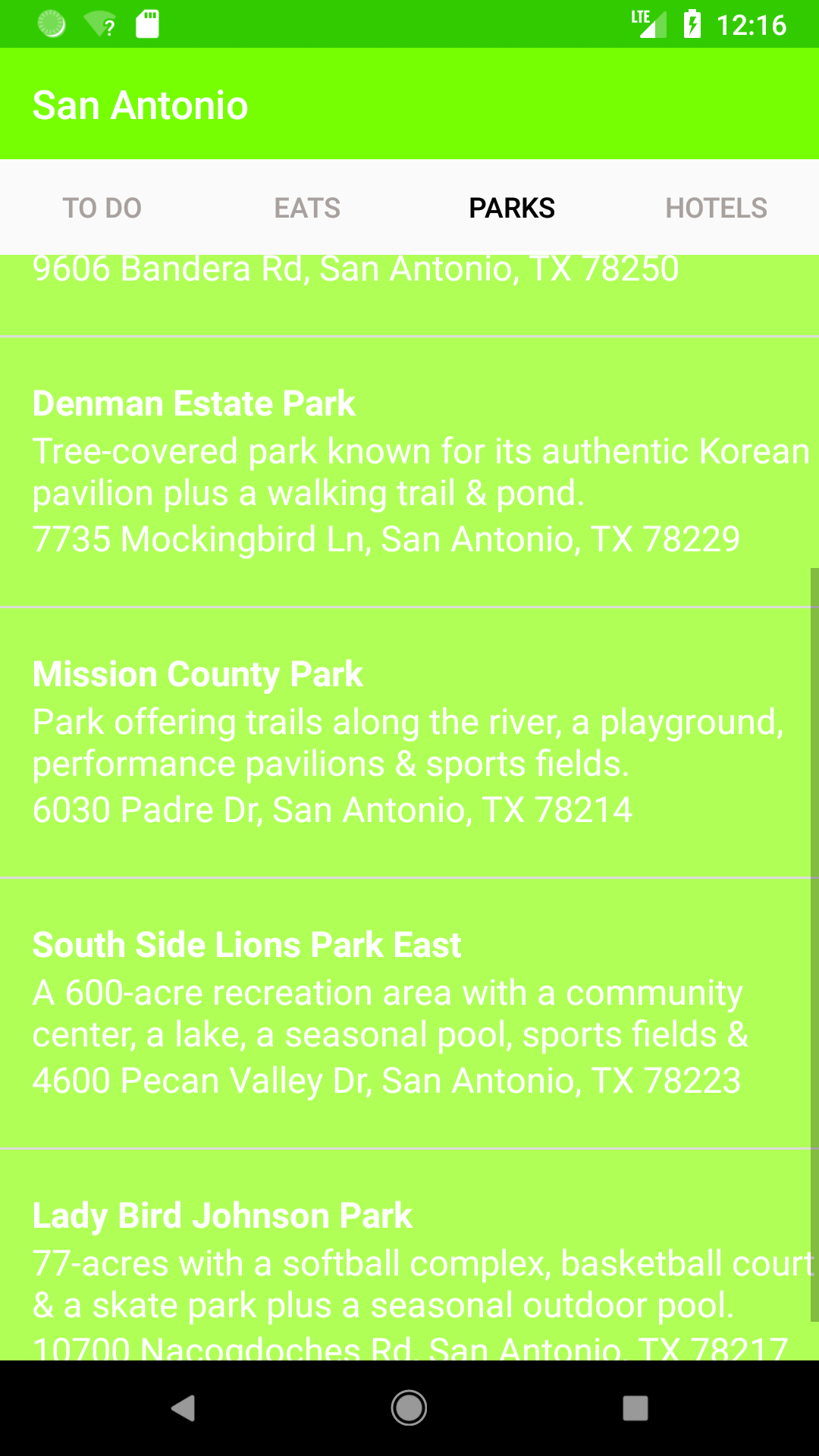Screen dimensions: 819x1456
Task: Open South Side Lions Park East
Action: [409, 1013]
